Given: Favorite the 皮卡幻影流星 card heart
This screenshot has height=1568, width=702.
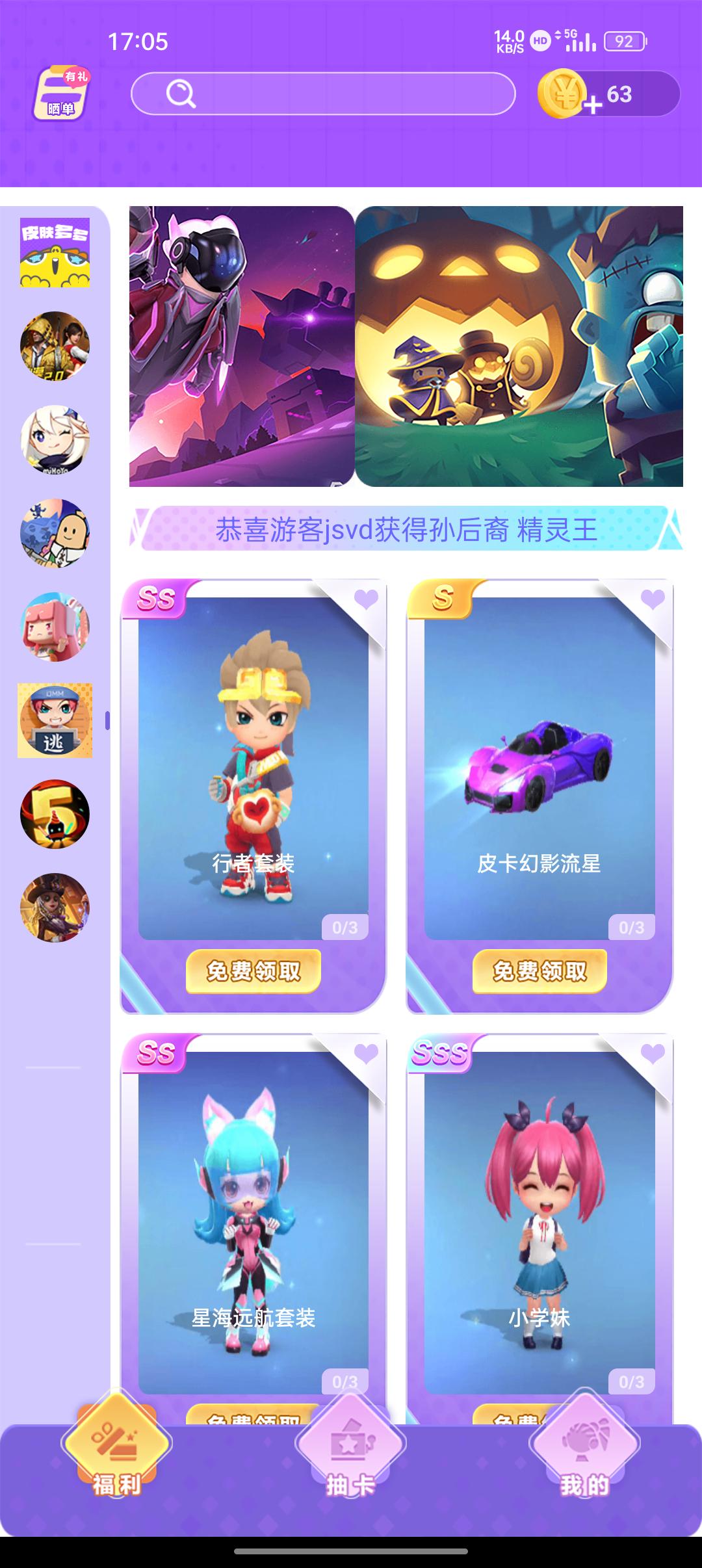Looking at the screenshot, I should coord(653,599).
